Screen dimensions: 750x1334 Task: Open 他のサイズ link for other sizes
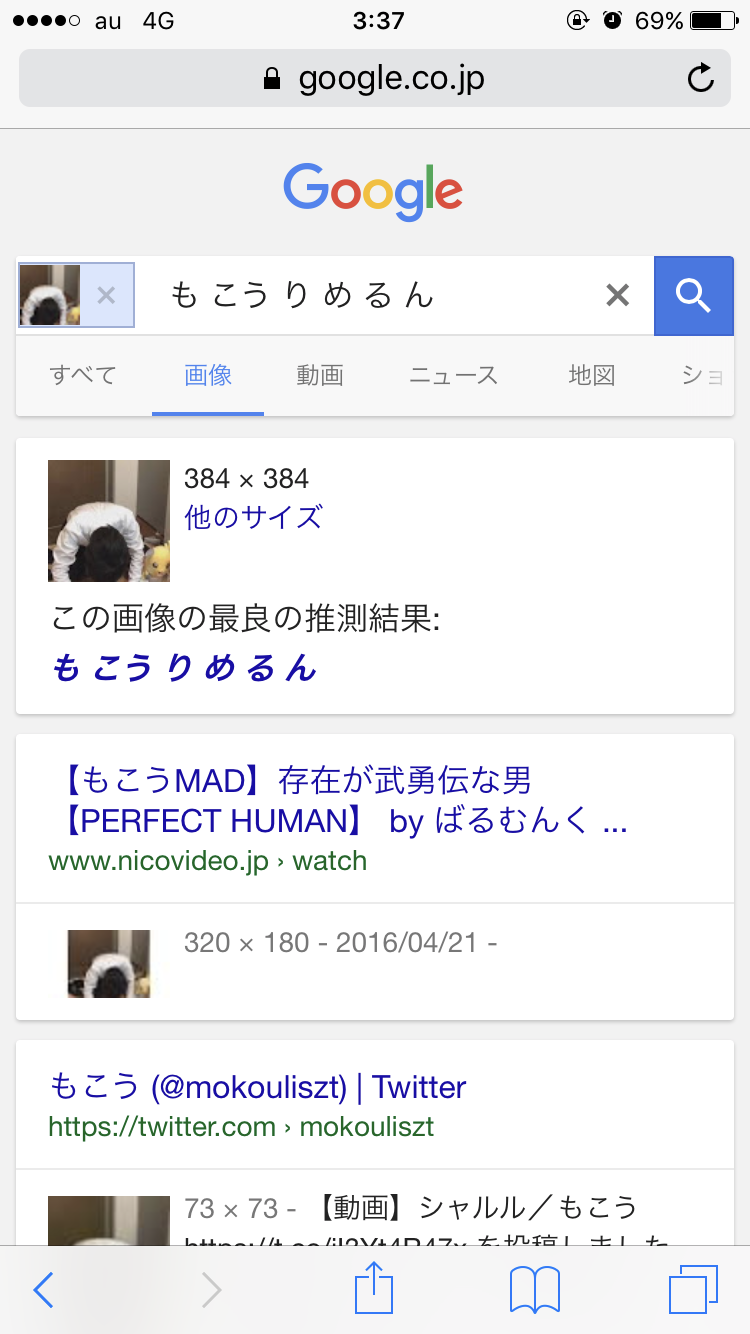tap(253, 518)
